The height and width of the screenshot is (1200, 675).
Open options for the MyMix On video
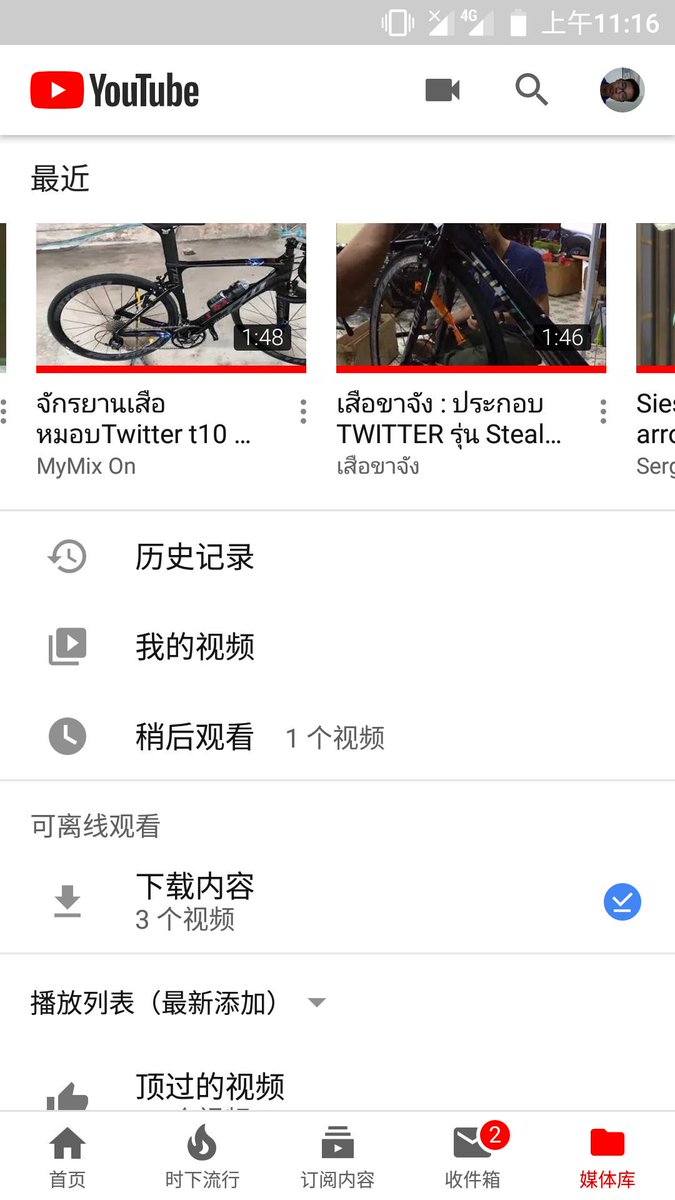(303, 411)
